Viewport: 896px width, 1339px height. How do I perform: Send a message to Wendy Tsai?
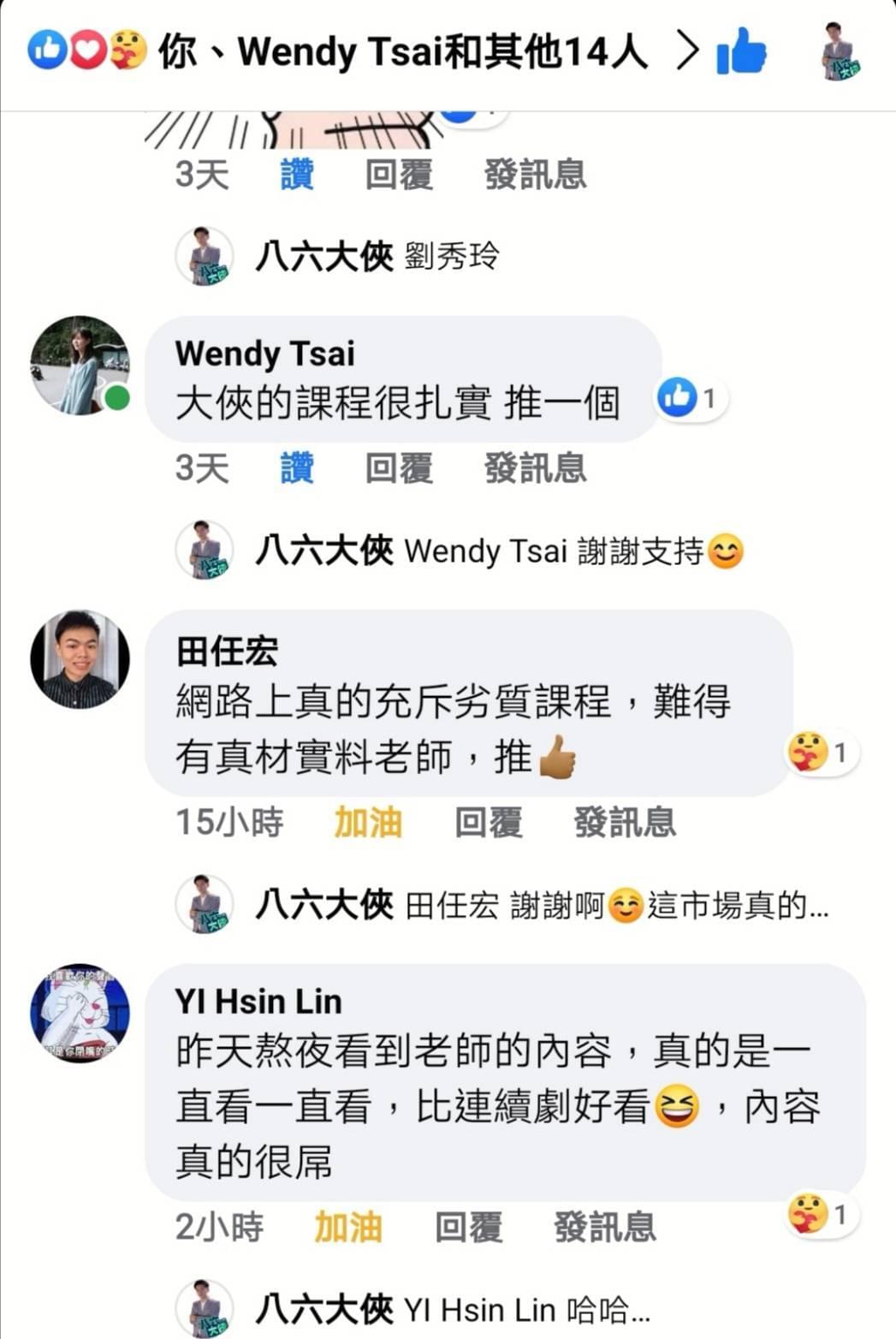[535, 467]
